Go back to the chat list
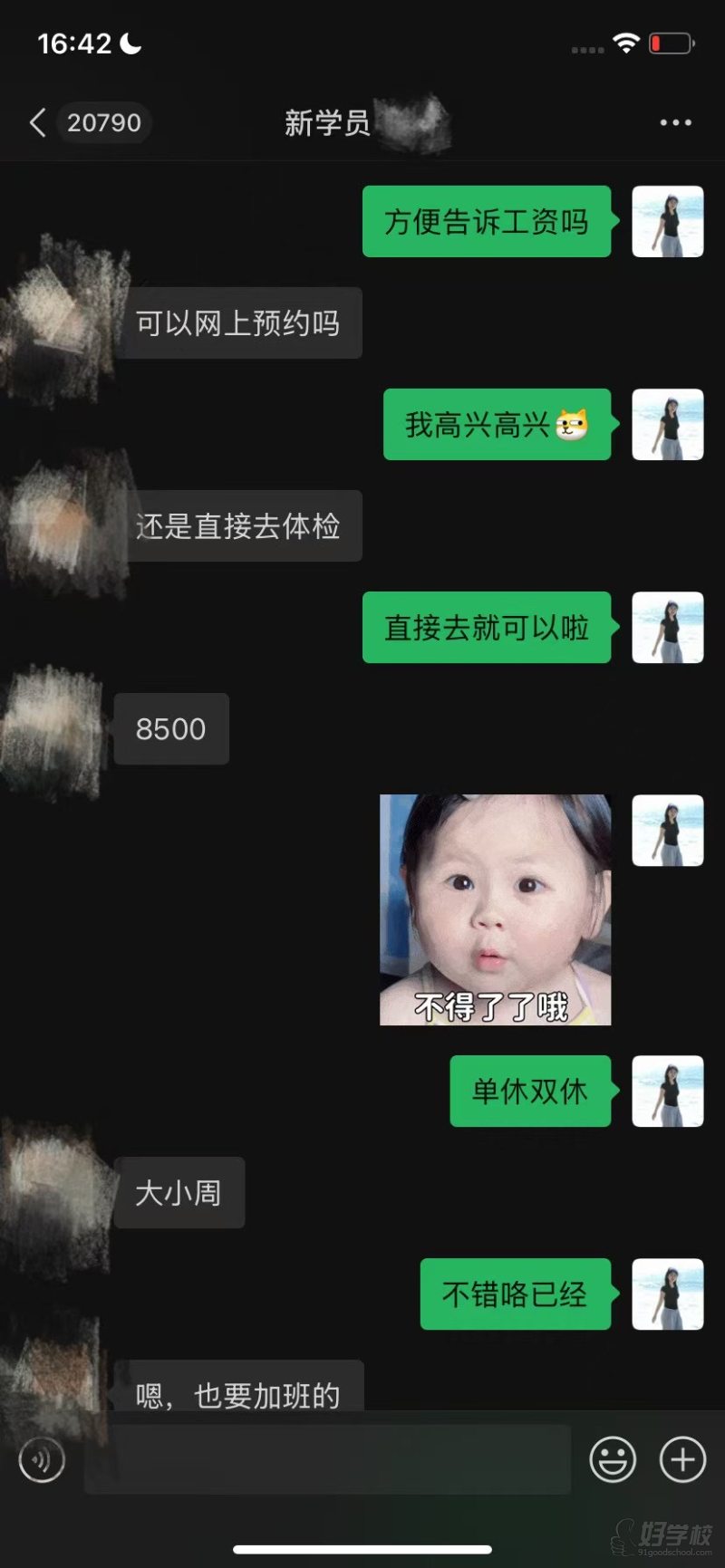This screenshot has width=725, height=1568. point(38,122)
